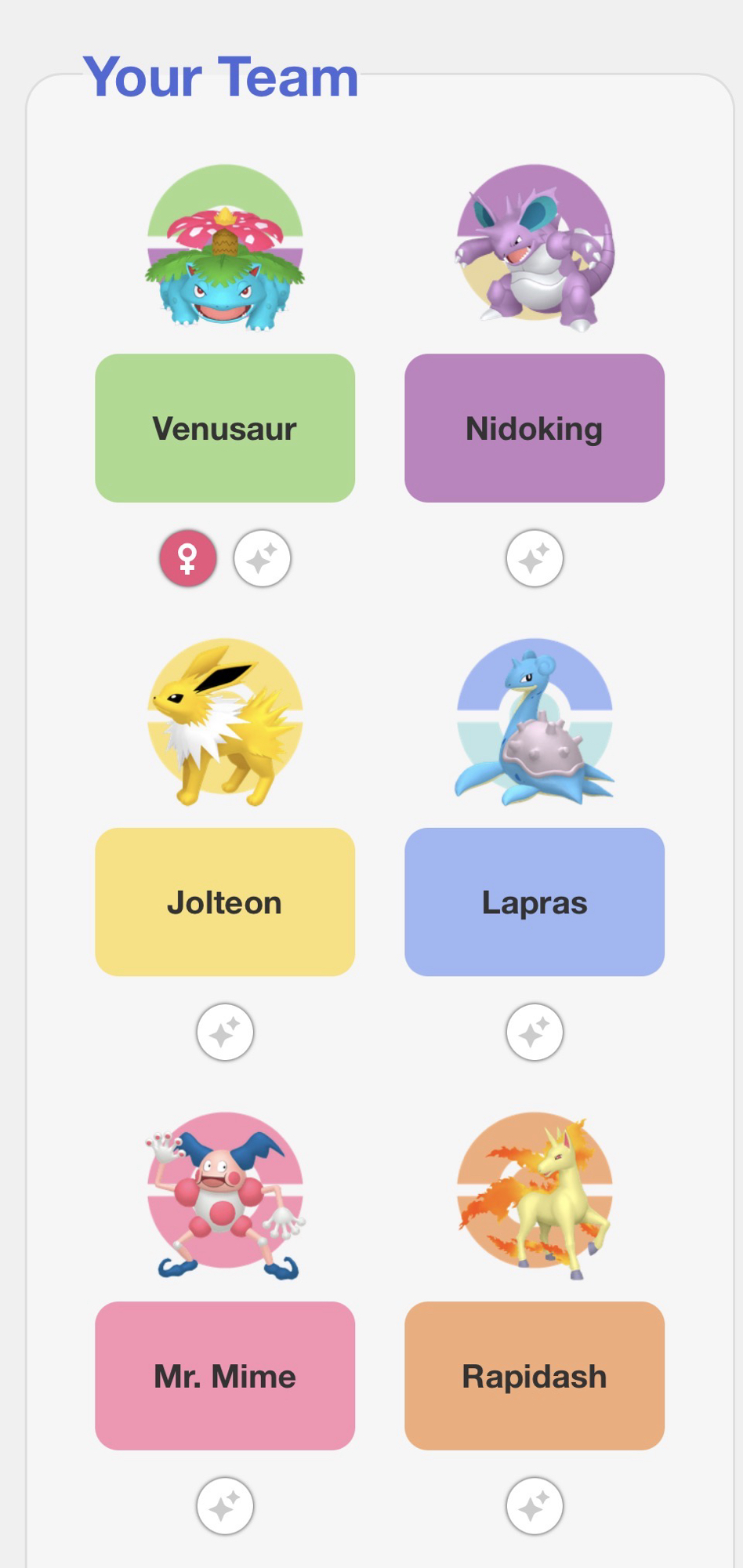Image resolution: width=743 pixels, height=1568 pixels.
Task: Toggle shiny sparkle for Venusaur
Action: click(x=263, y=559)
